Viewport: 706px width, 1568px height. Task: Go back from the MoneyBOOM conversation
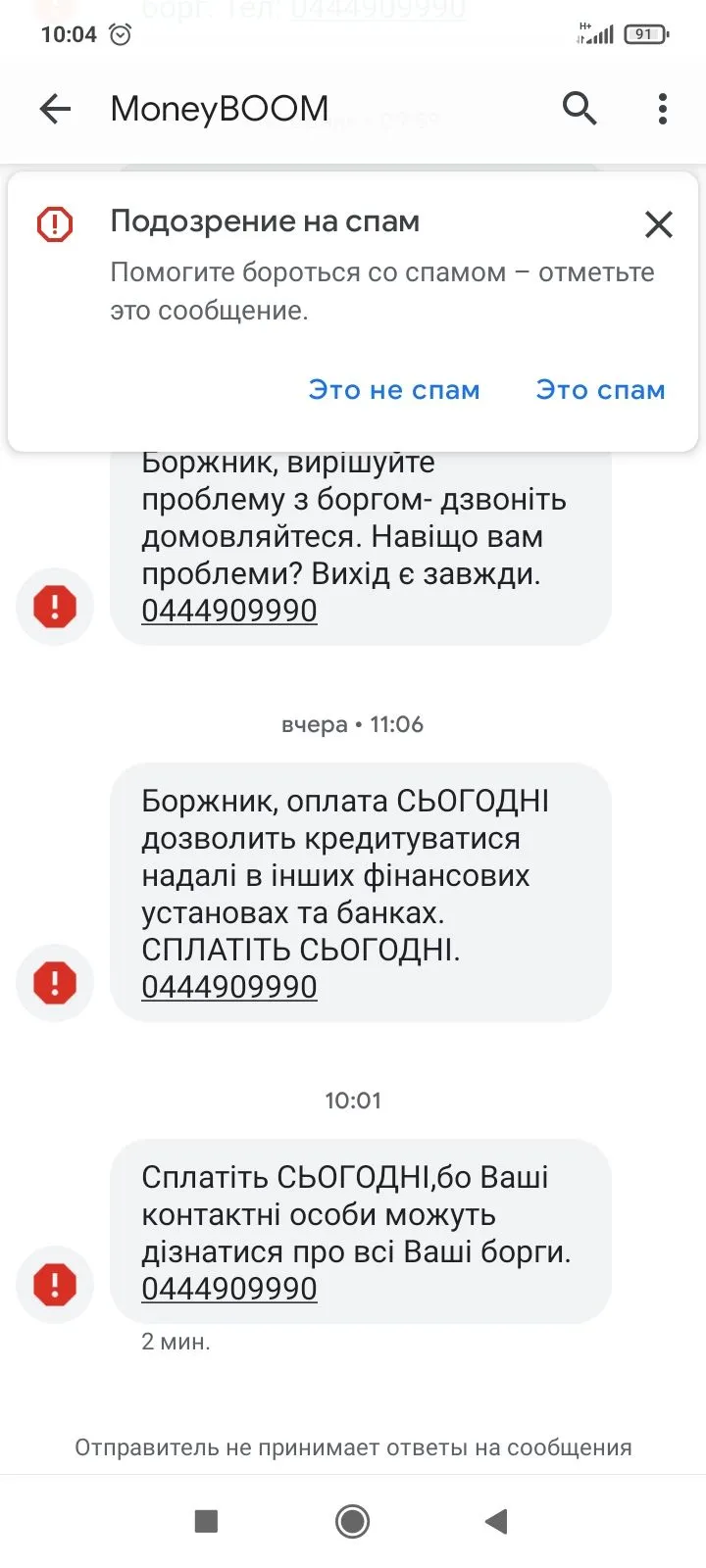coord(56,109)
